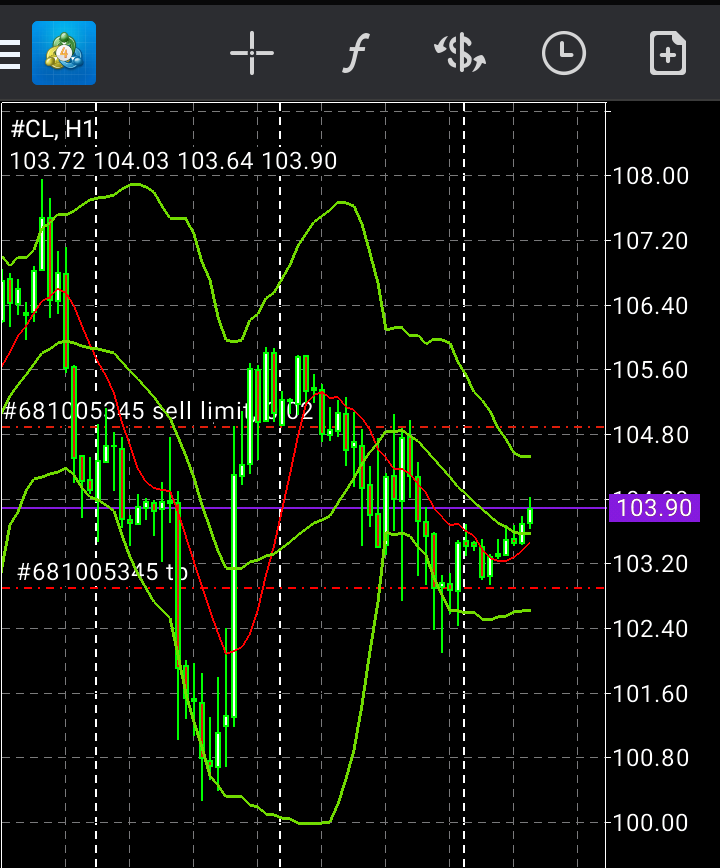Enable the crosshair cursor tool
Screen dimensions: 720x868
pyautogui.click(x=252, y=53)
